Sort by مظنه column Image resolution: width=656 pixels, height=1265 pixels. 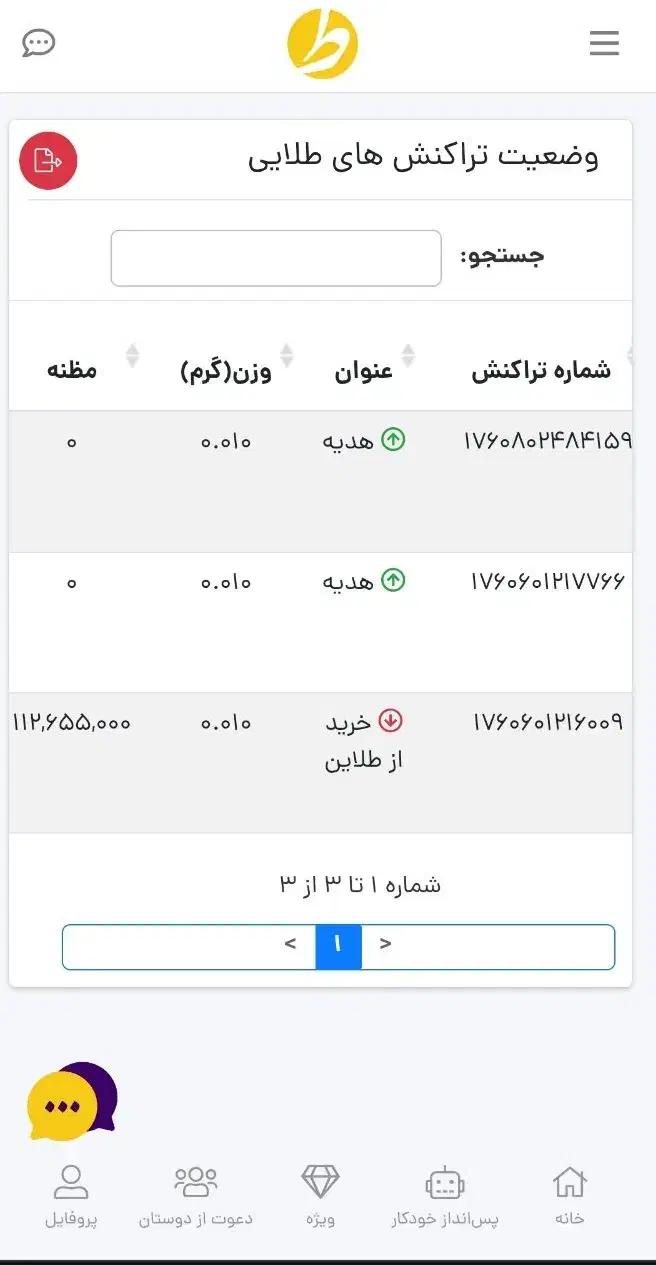point(73,370)
